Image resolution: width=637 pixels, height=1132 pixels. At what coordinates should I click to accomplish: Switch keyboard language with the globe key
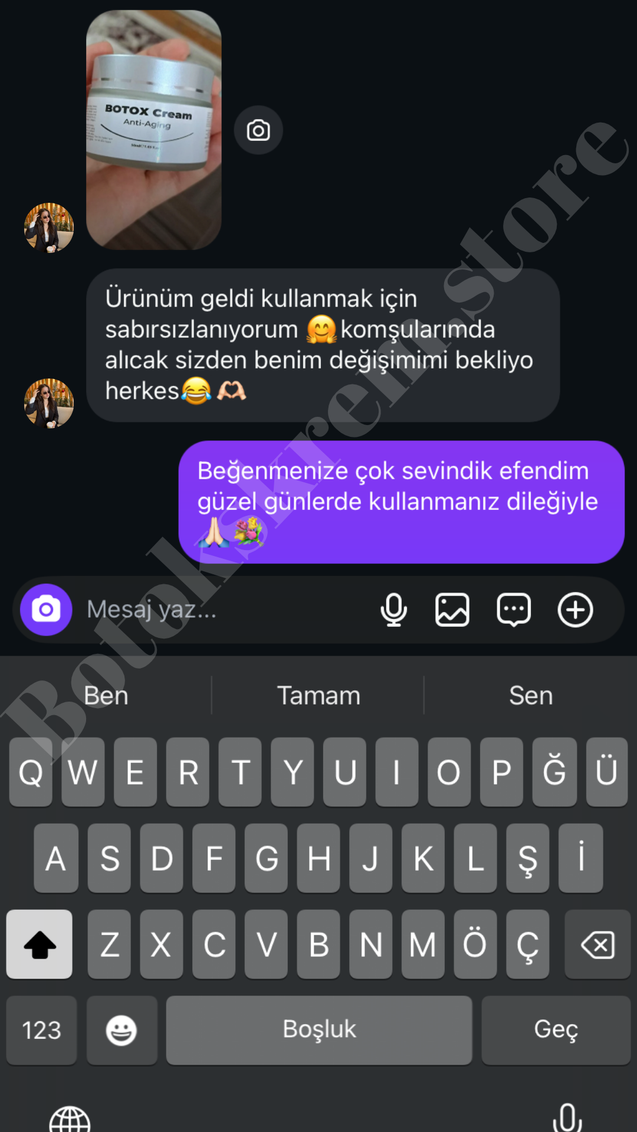pos(69,1119)
